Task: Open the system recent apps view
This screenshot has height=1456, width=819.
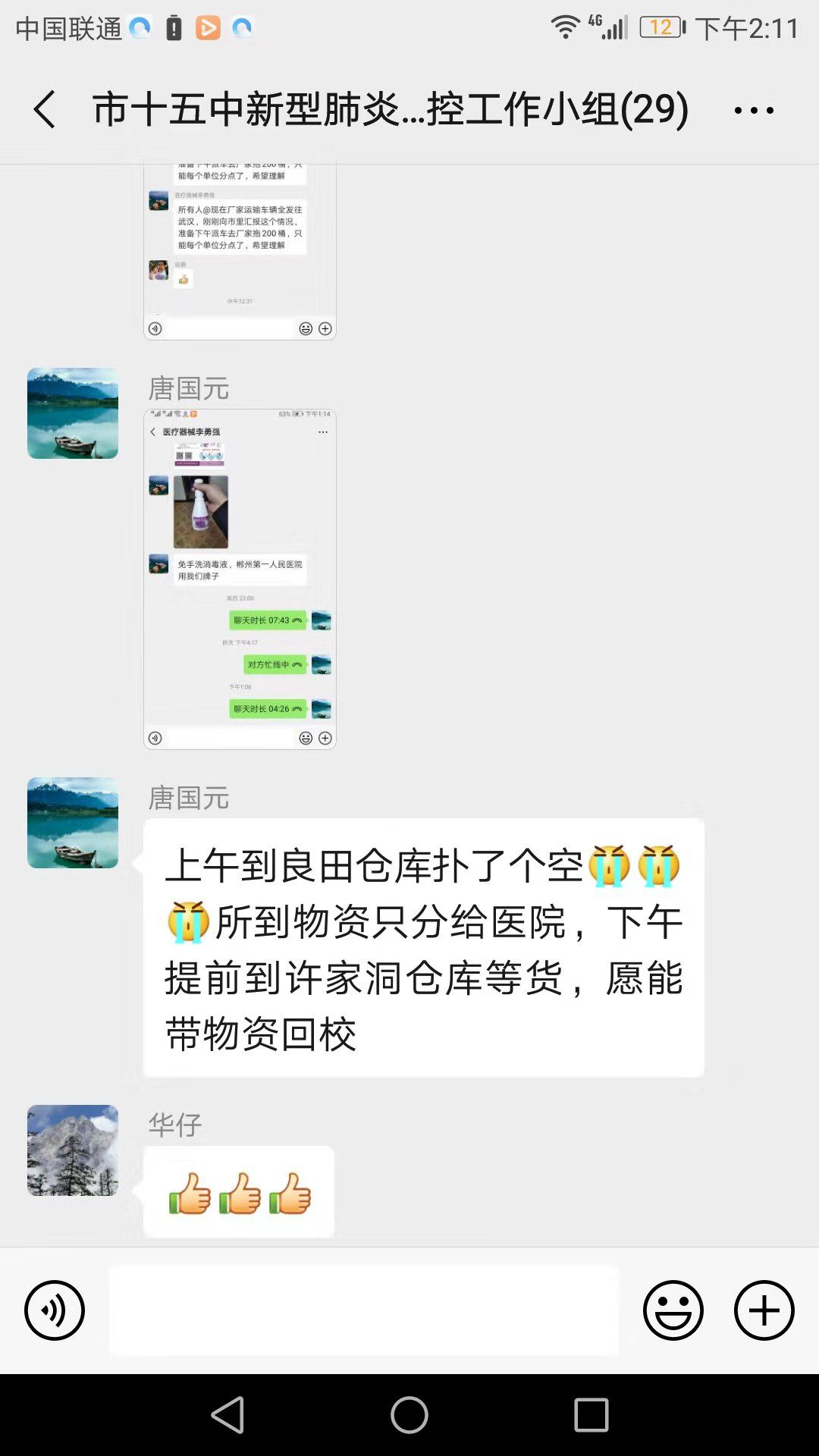Action: pyautogui.click(x=591, y=1415)
